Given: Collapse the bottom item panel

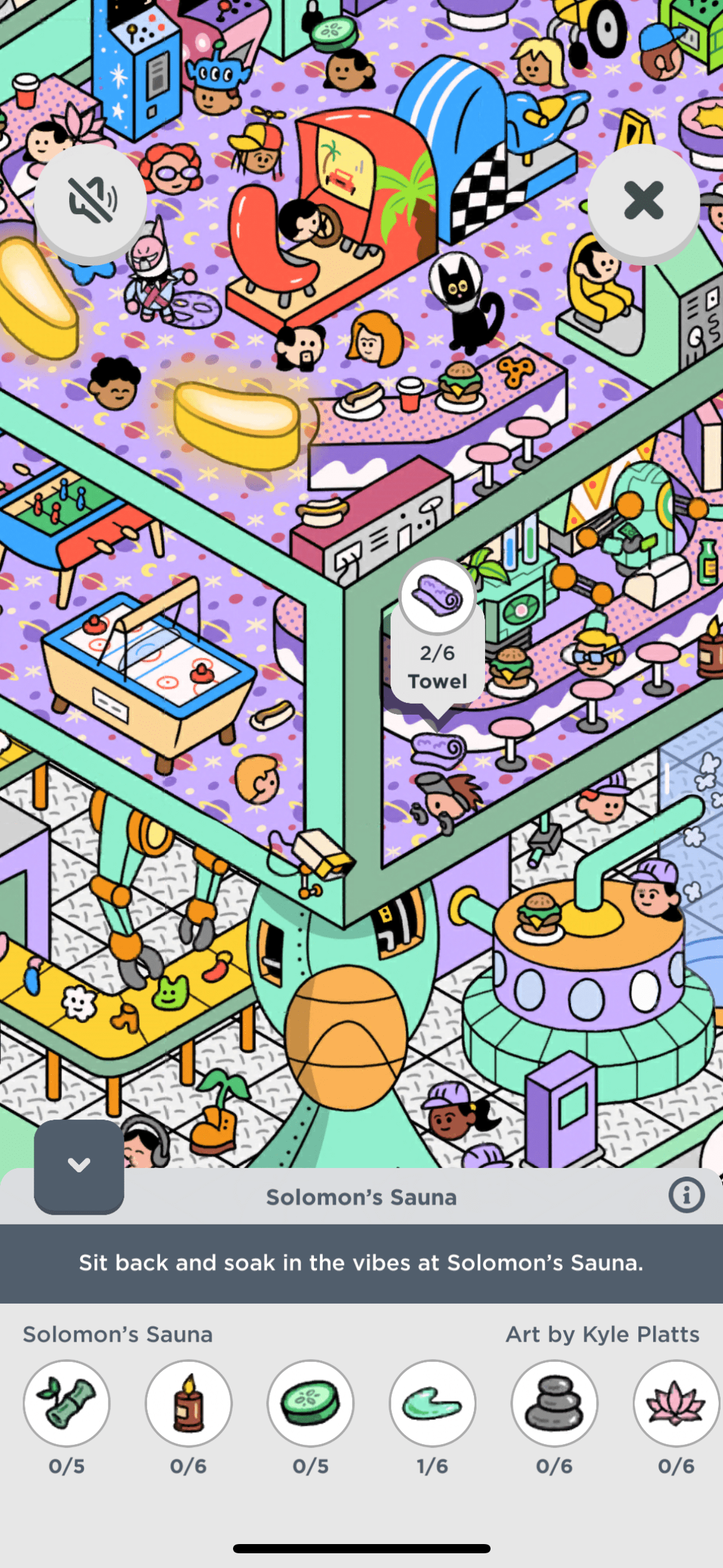Looking at the screenshot, I should (x=79, y=1165).
